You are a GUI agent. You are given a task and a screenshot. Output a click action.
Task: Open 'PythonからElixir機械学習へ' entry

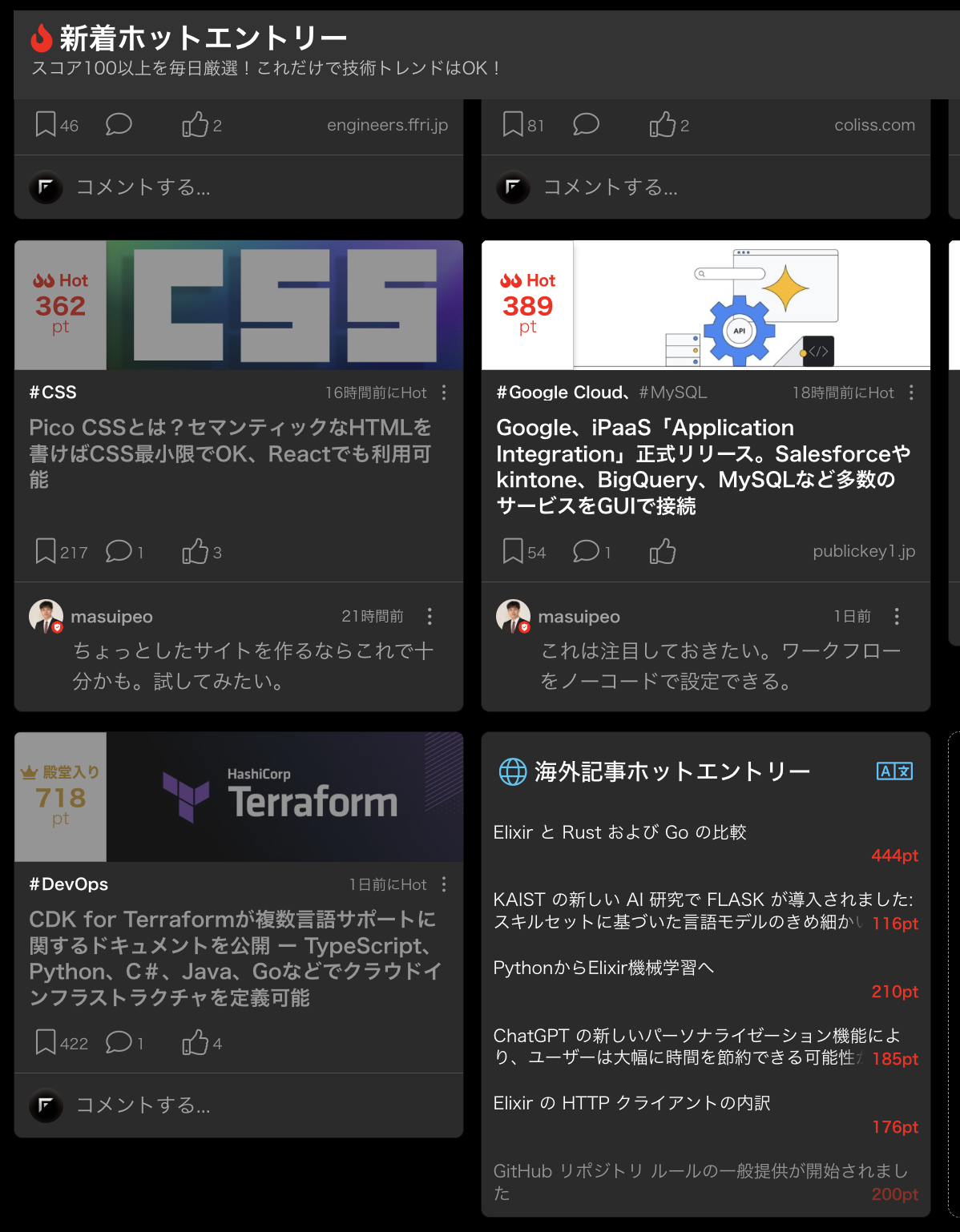pyautogui.click(x=603, y=968)
